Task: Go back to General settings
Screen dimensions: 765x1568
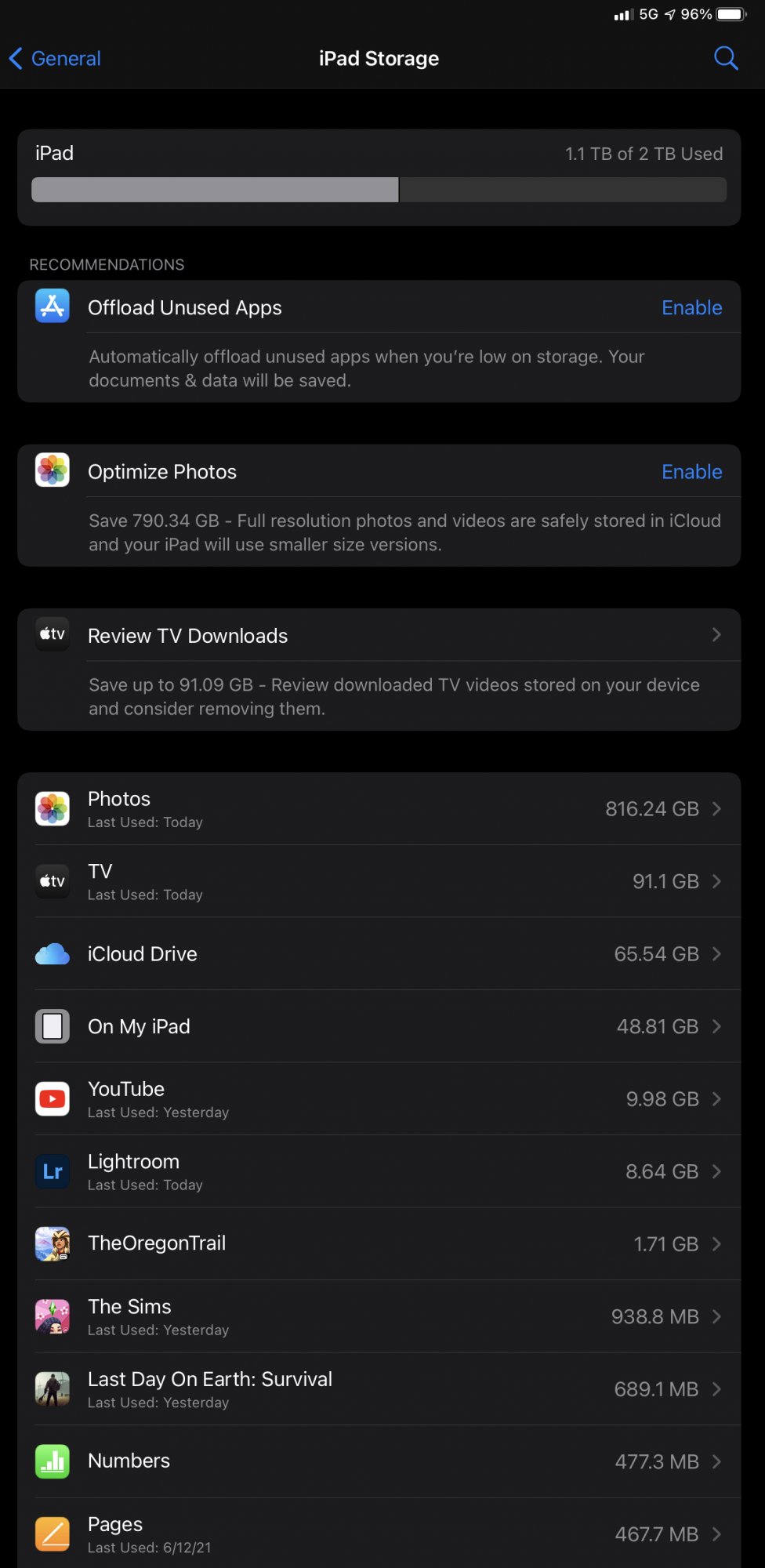Action: coord(55,59)
